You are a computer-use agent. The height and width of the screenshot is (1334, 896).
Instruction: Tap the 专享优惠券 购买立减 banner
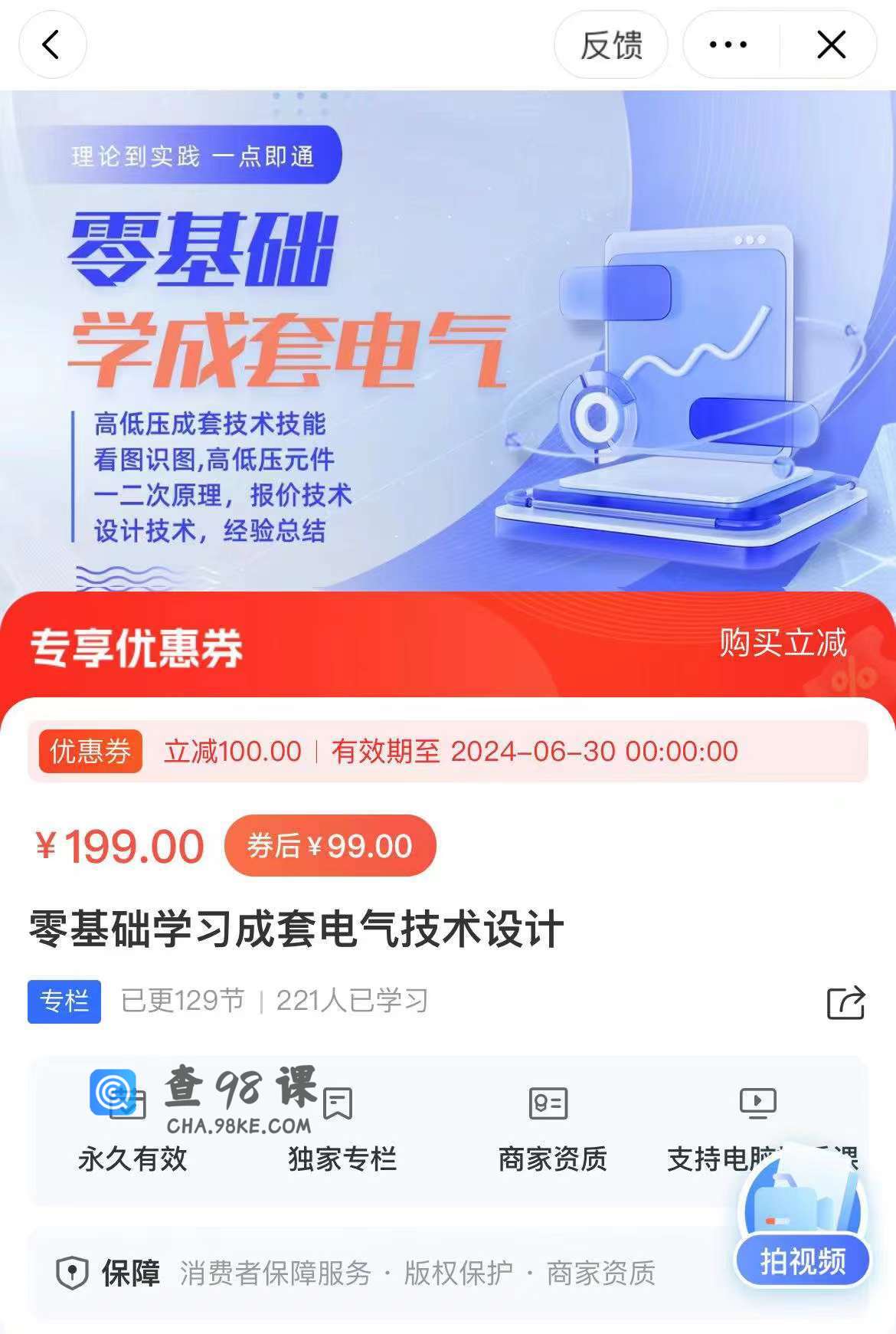coord(447,645)
